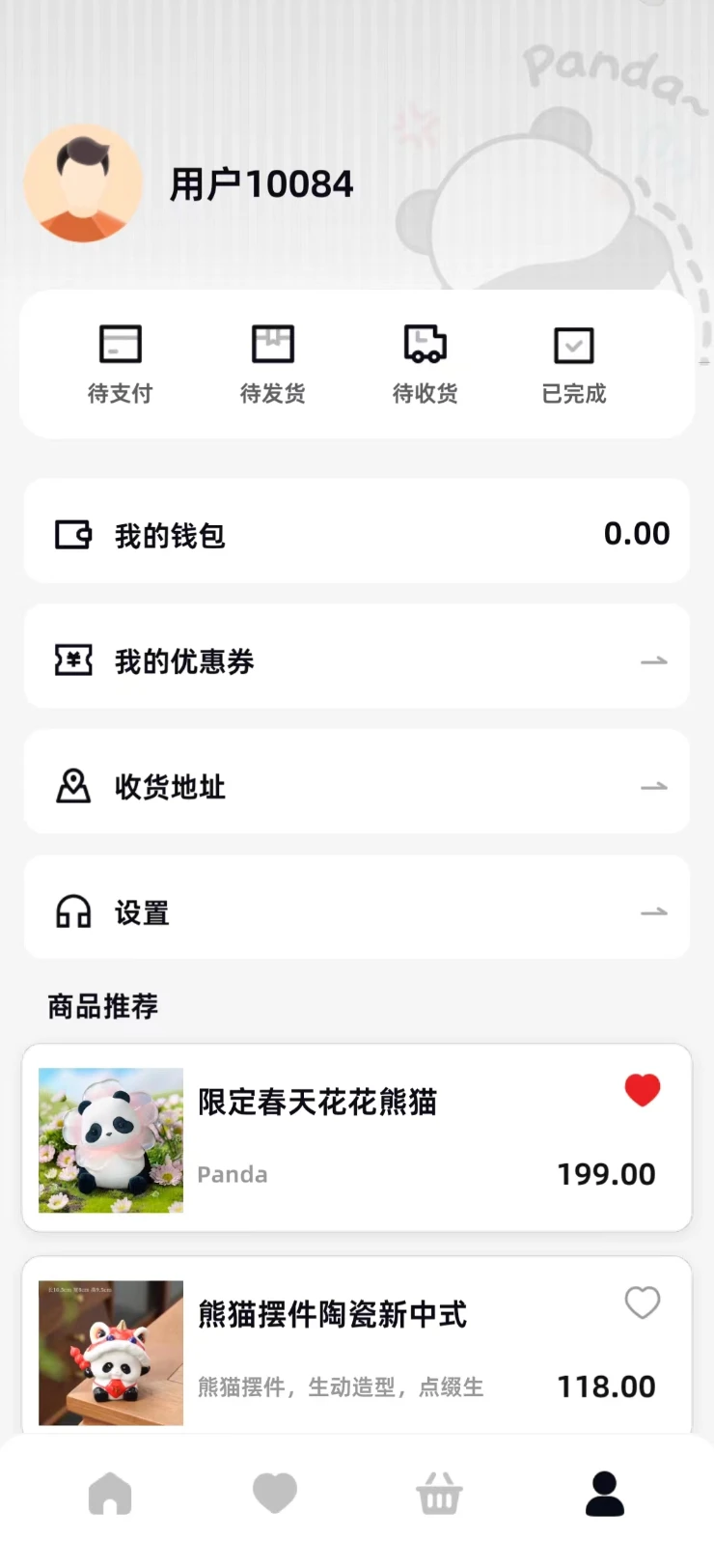Click the user avatar photo
The width and height of the screenshot is (714, 1568).
(x=83, y=183)
